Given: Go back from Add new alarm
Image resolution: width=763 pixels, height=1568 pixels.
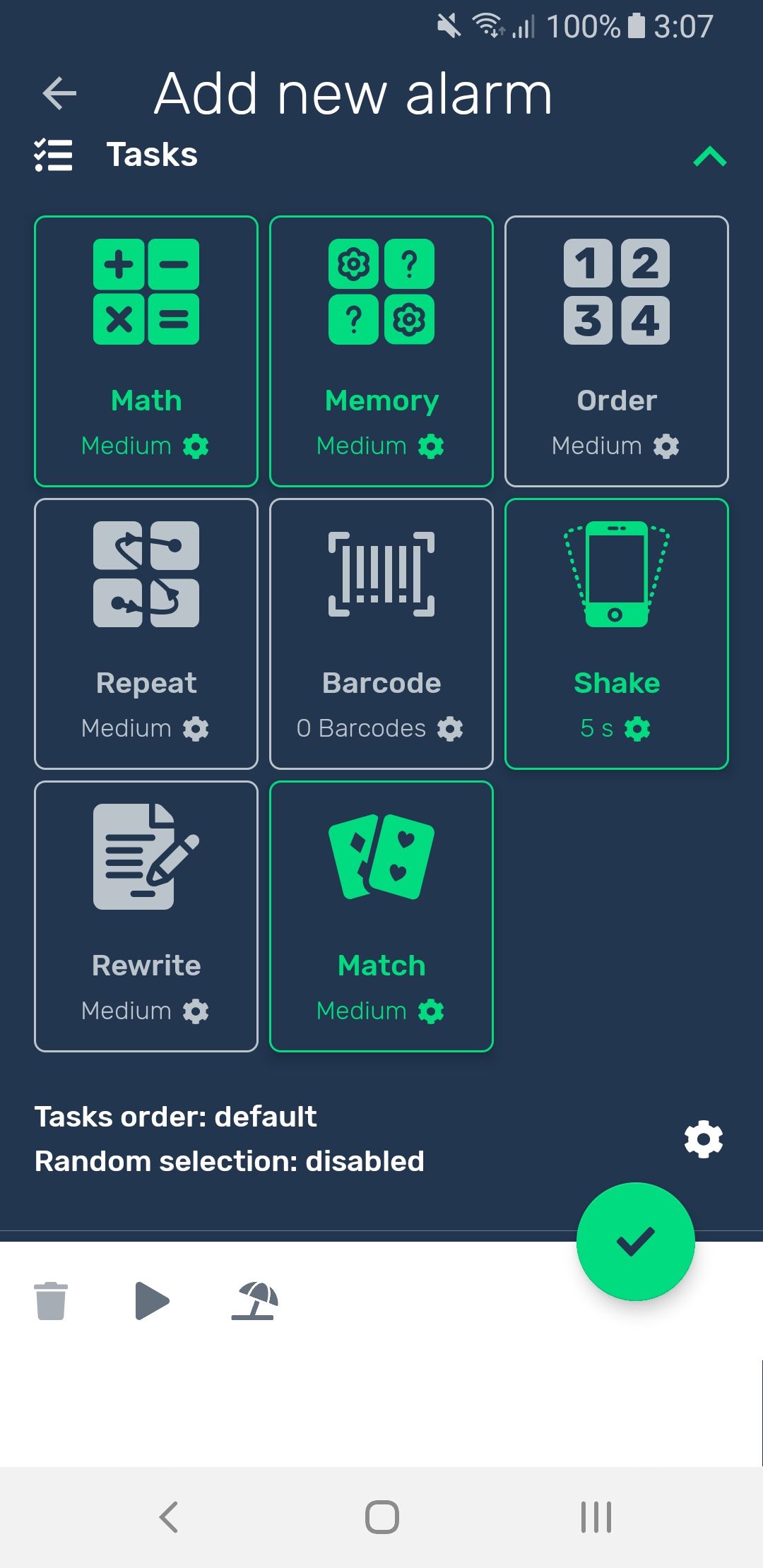Looking at the screenshot, I should (x=59, y=93).
